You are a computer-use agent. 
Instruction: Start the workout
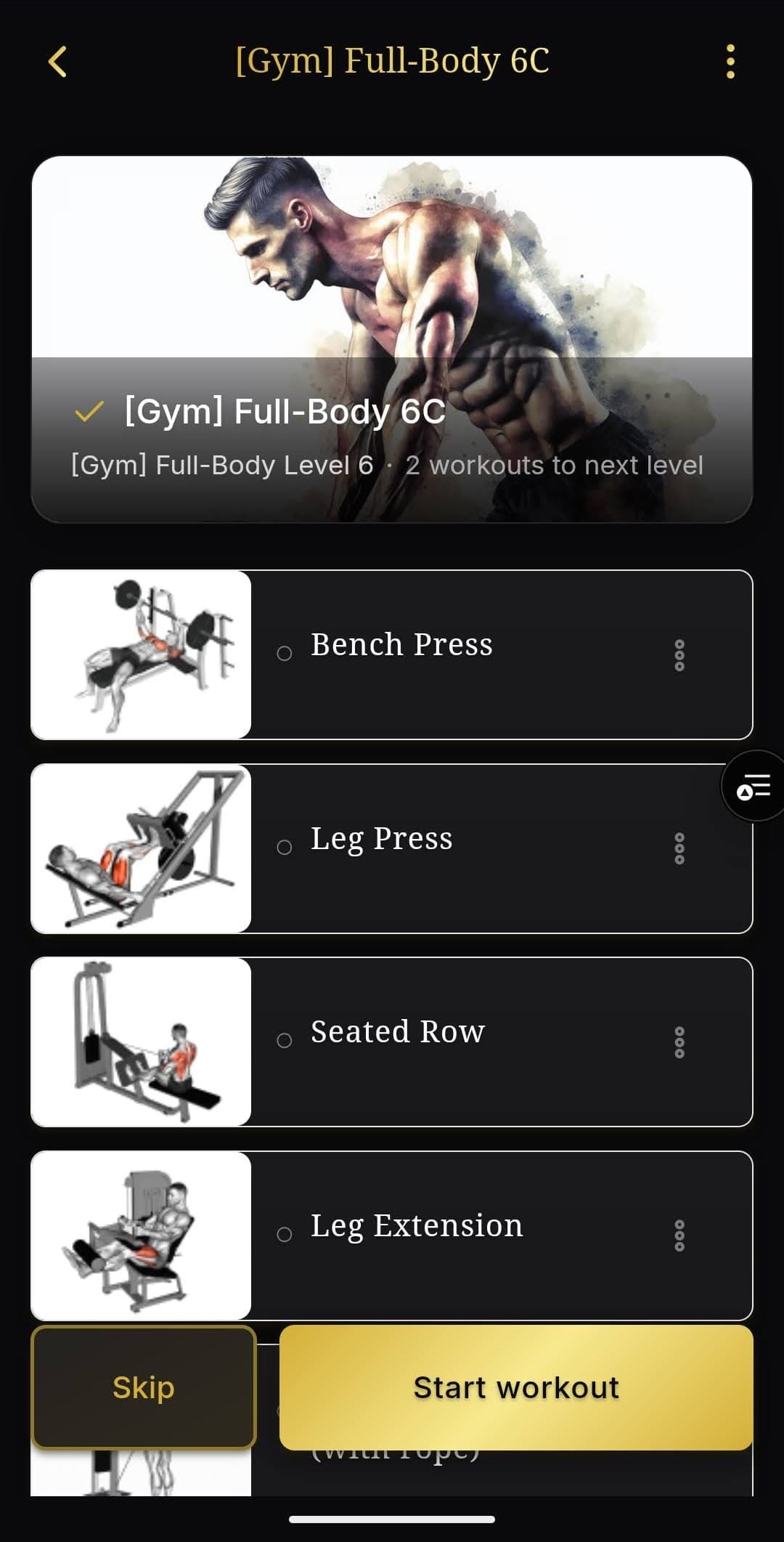(x=516, y=1388)
